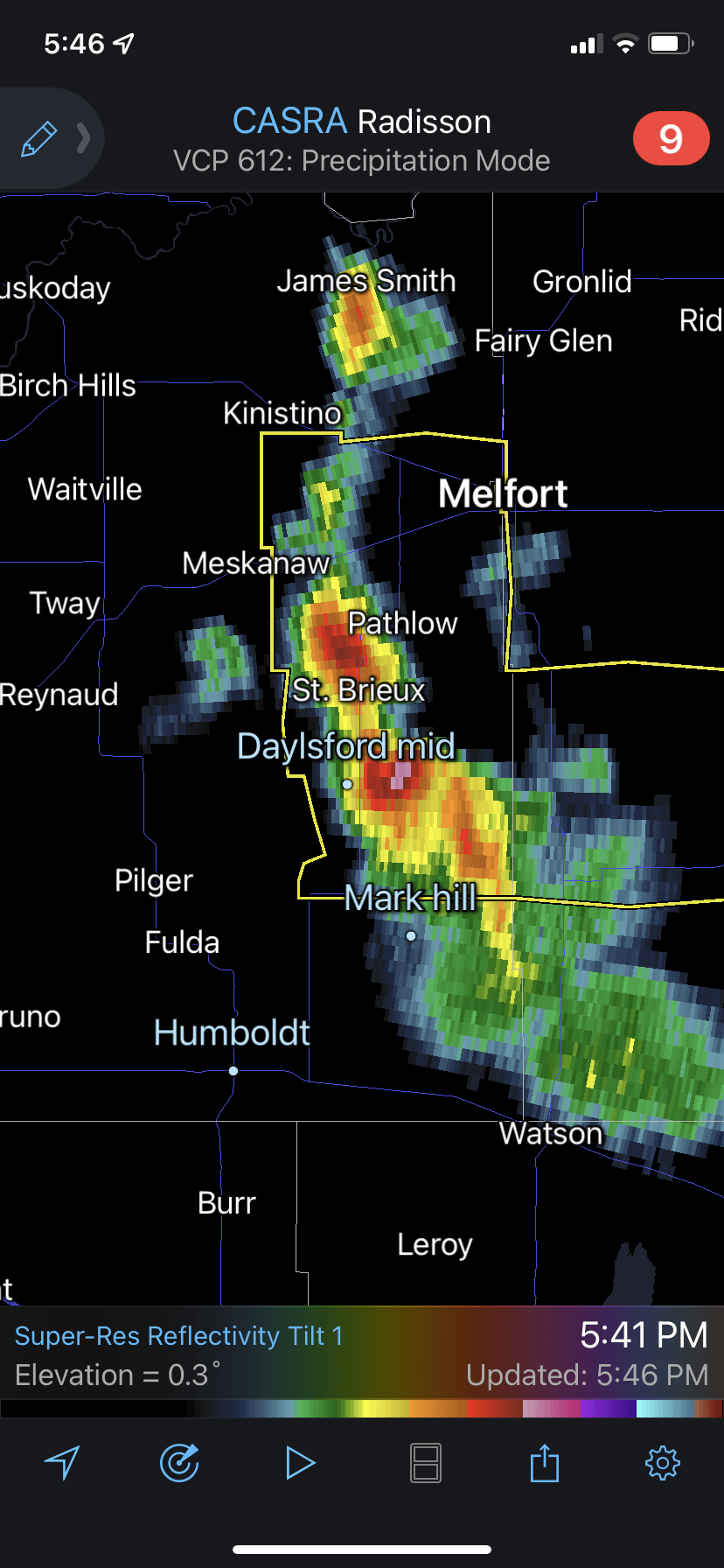Open the settings gear
The image size is (724, 1568).
pos(662,1462)
